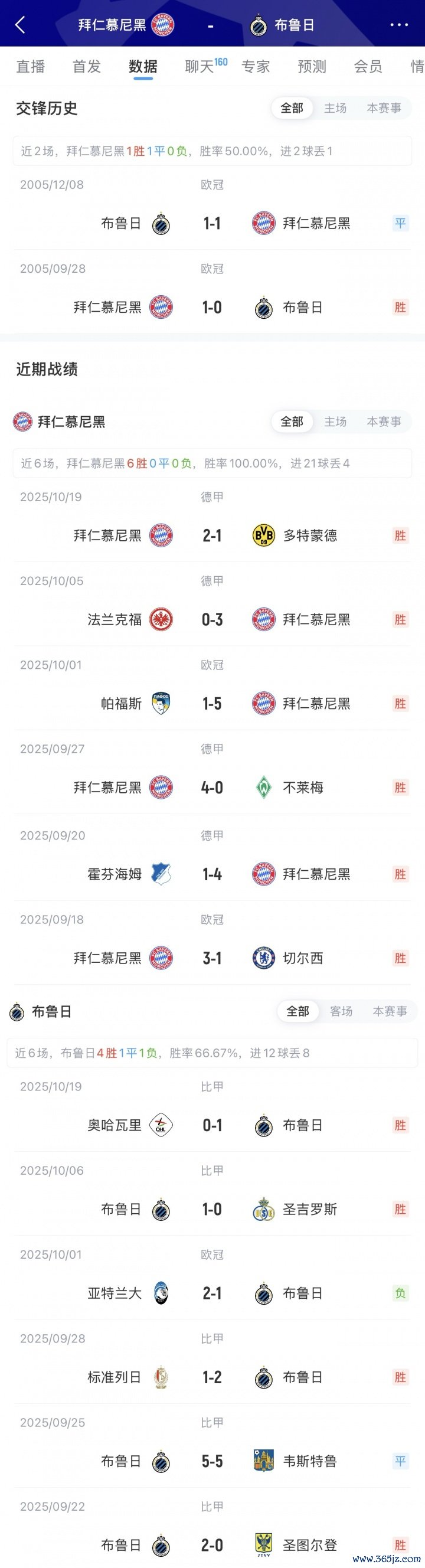Open the 拜仁慕尼黑 vs 多特蒙德 2-1 match
This screenshot has height=1568, width=425.
[x=212, y=535]
